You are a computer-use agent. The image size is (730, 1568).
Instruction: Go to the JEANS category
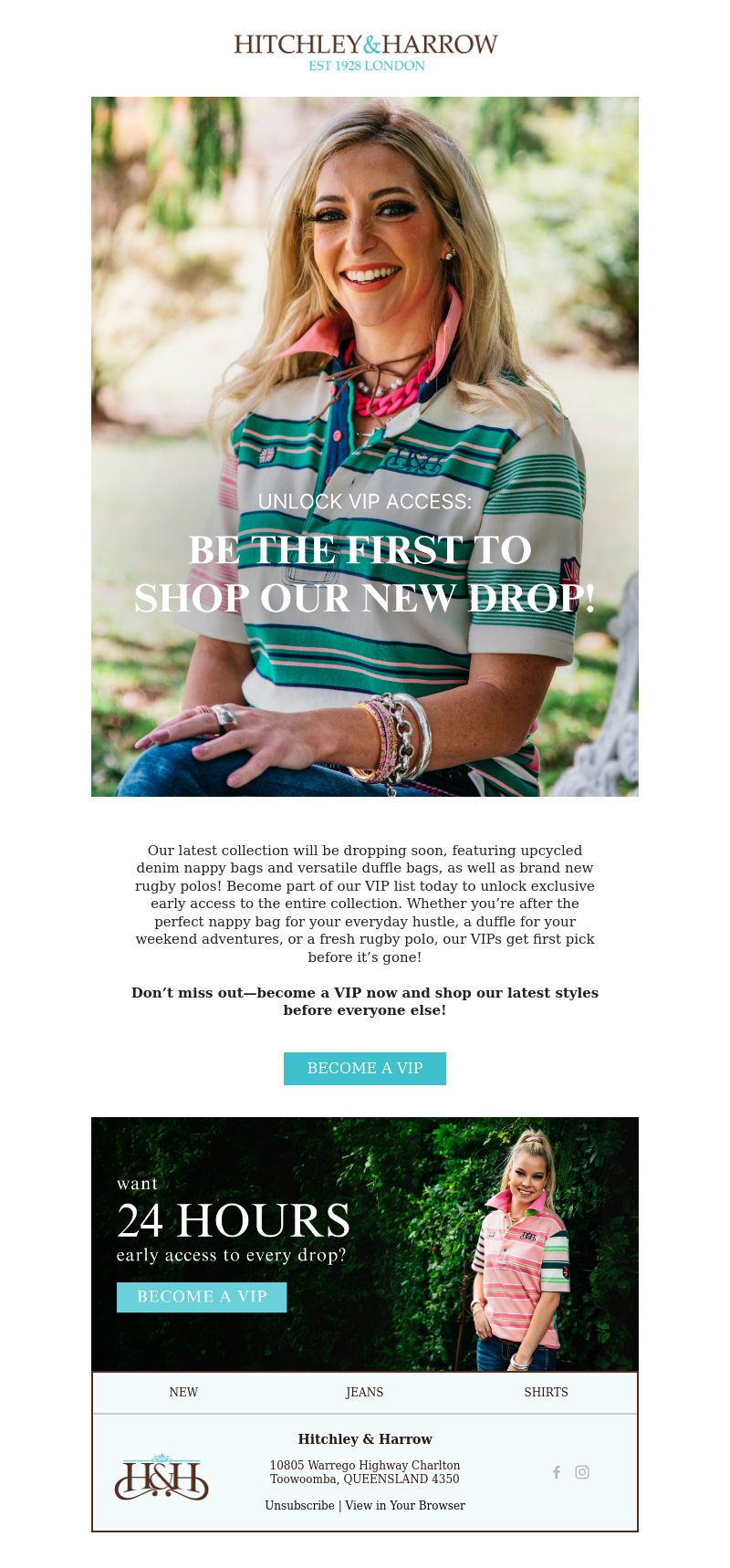(364, 1392)
